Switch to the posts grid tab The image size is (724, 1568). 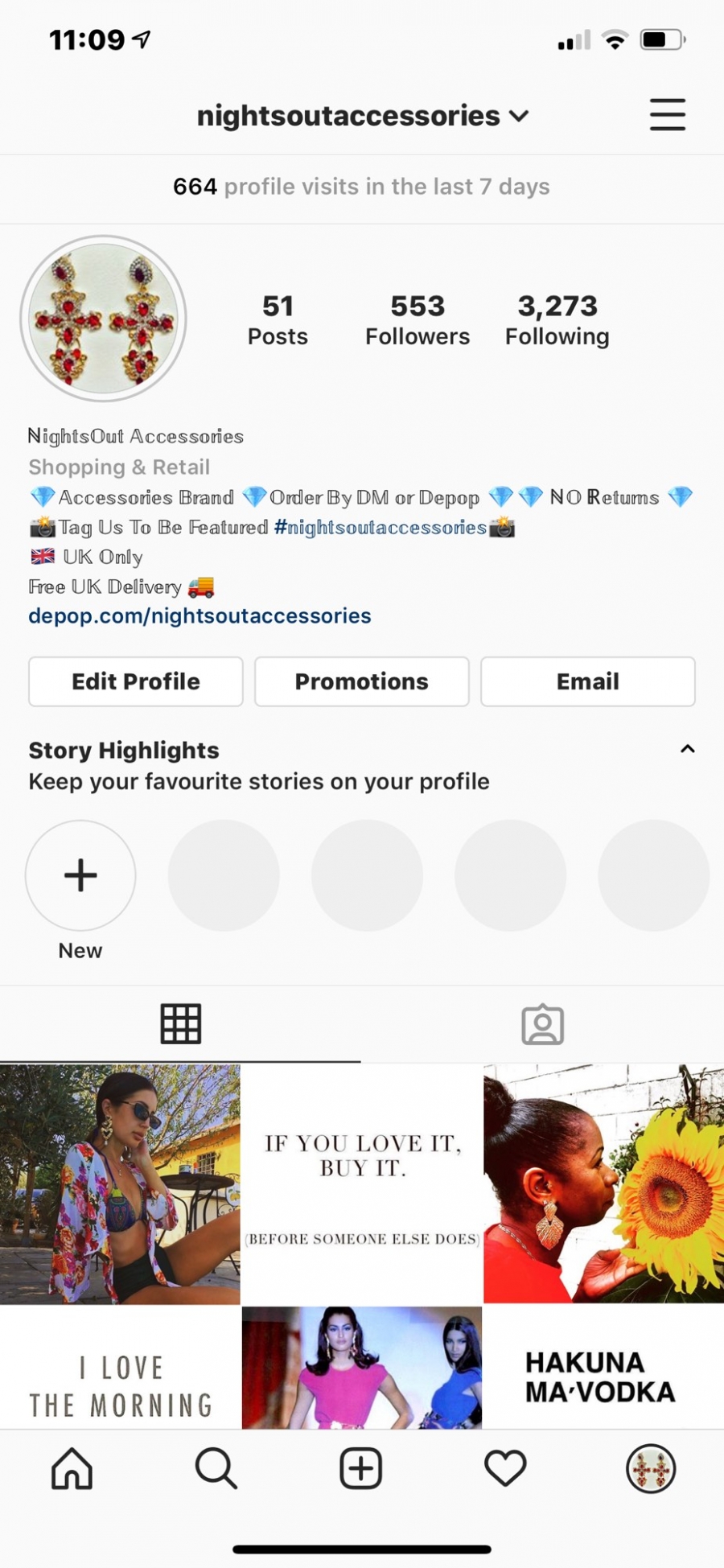click(x=180, y=1024)
